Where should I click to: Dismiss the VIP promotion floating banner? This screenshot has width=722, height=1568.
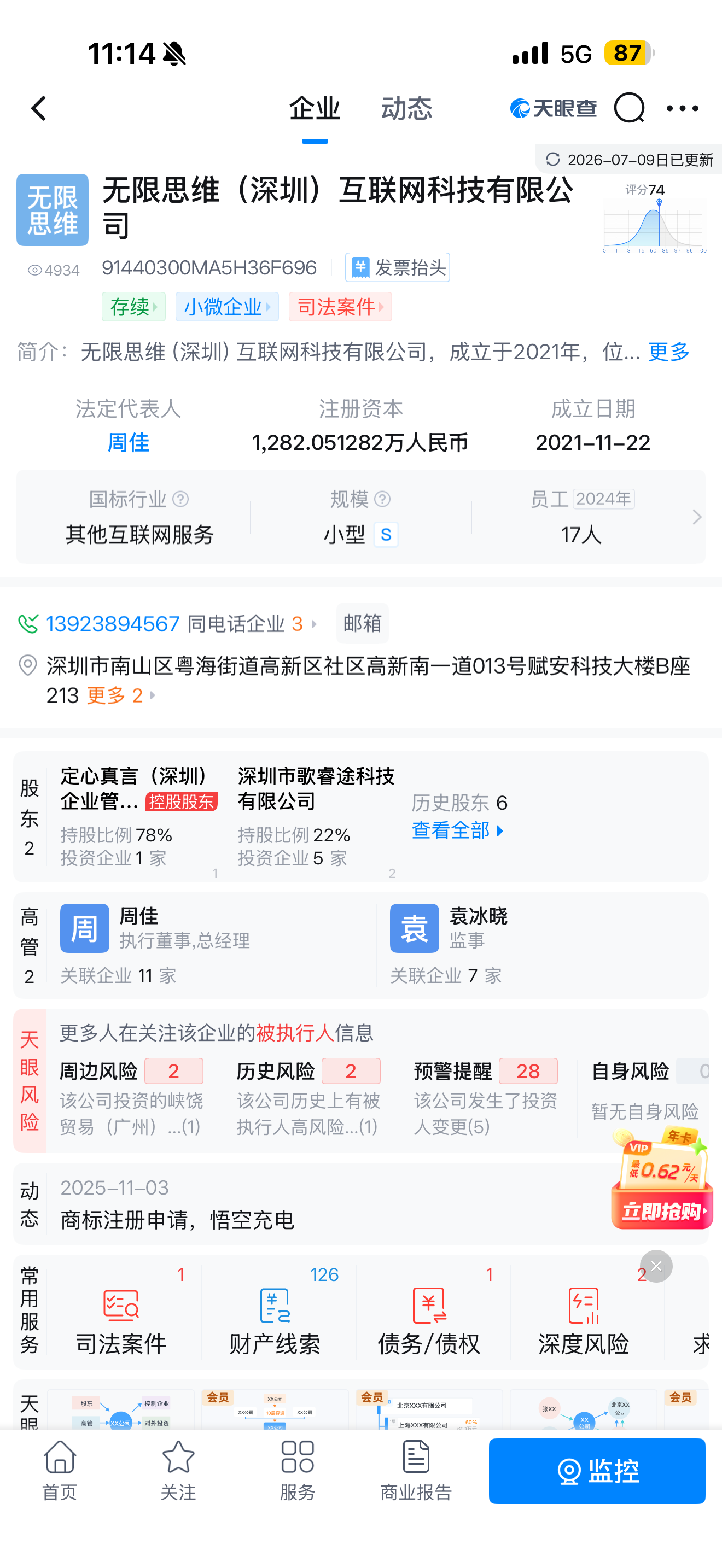click(x=656, y=1267)
